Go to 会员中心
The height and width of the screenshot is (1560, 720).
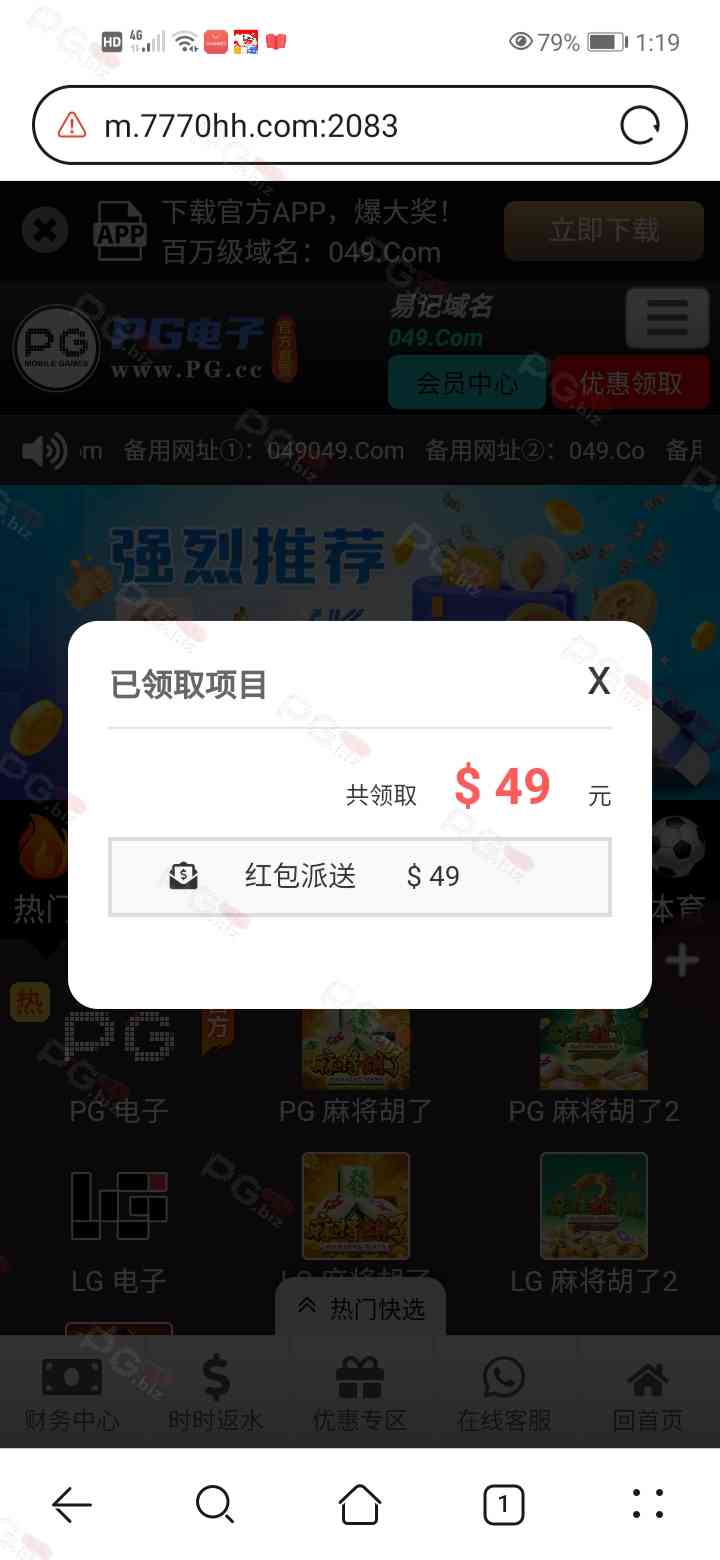click(466, 383)
